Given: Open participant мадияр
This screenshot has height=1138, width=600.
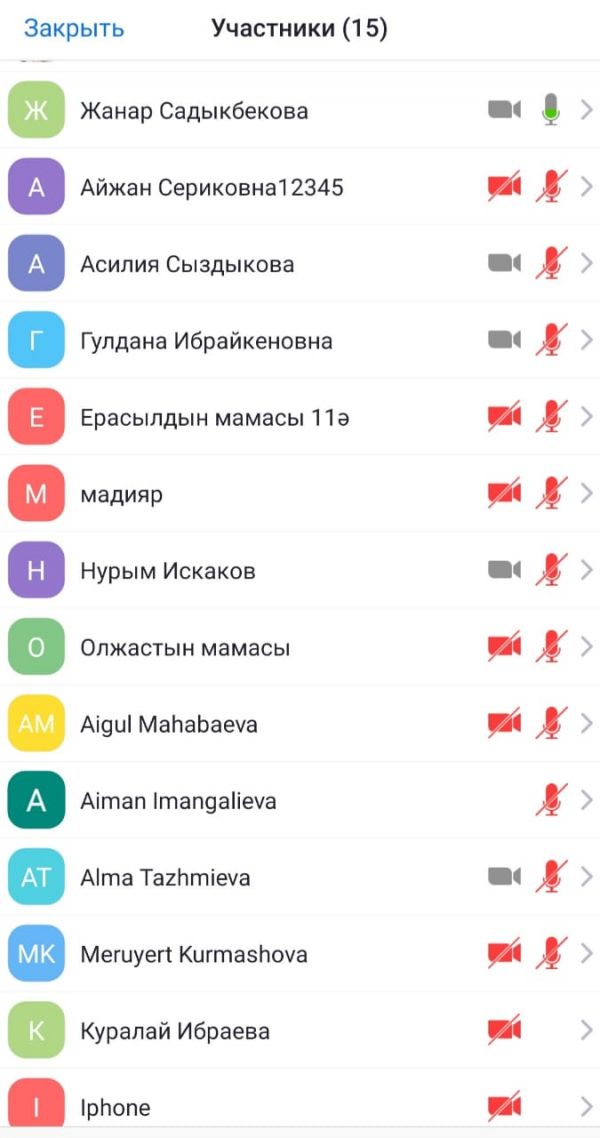Looking at the screenshot, I should click(x=121, y=494).
